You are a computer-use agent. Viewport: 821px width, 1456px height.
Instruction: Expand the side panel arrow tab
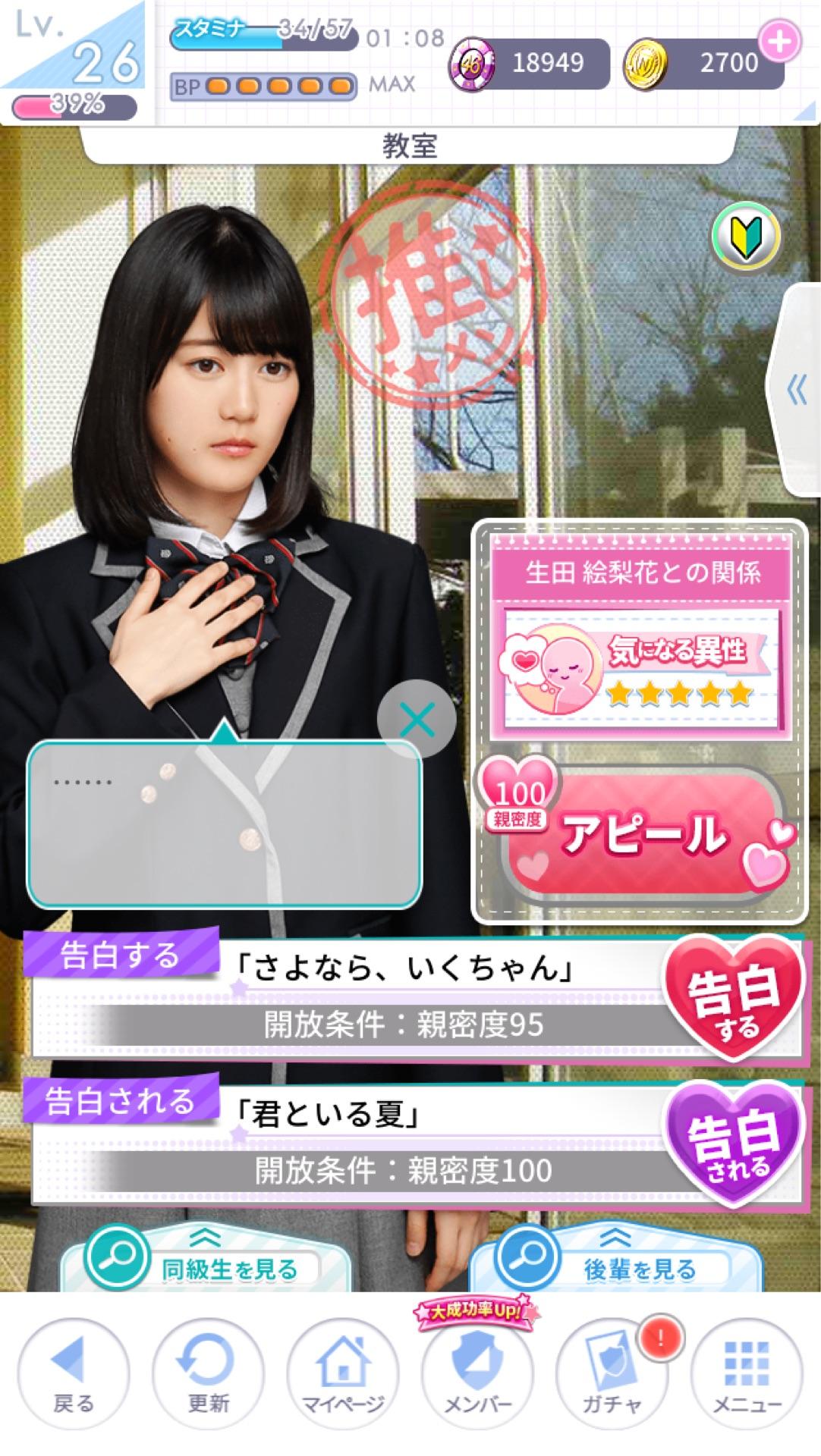[797, 390]
